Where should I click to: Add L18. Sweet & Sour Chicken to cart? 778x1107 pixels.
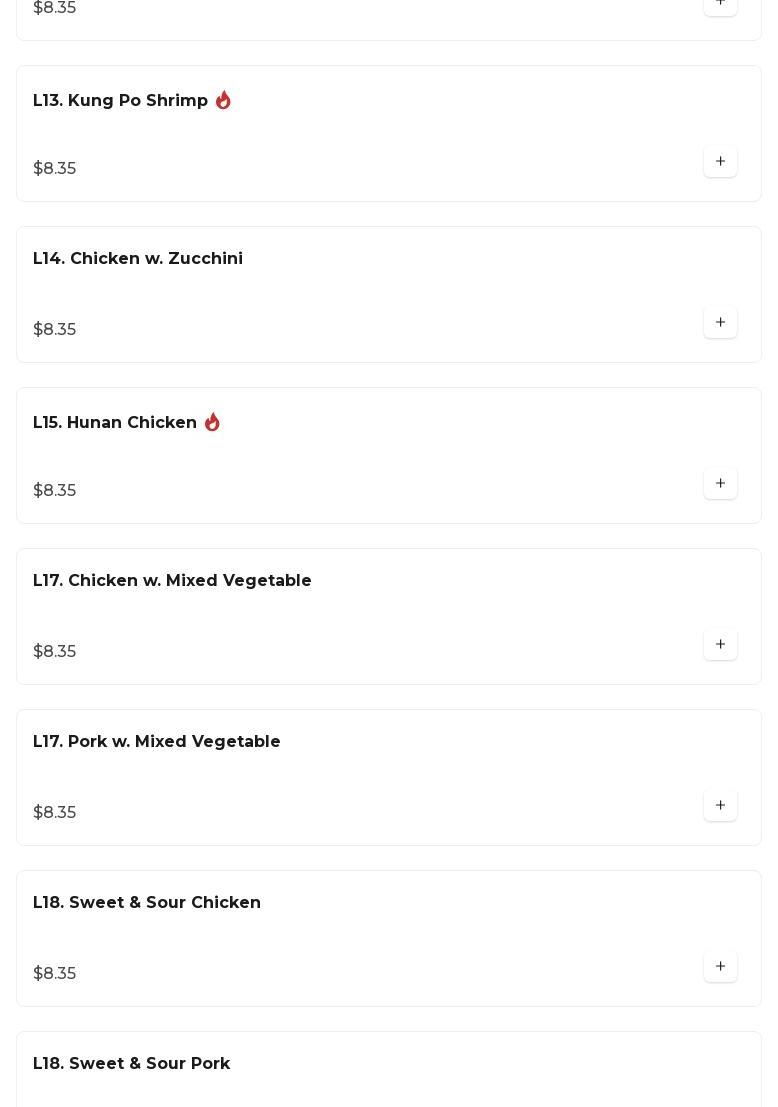720,967
